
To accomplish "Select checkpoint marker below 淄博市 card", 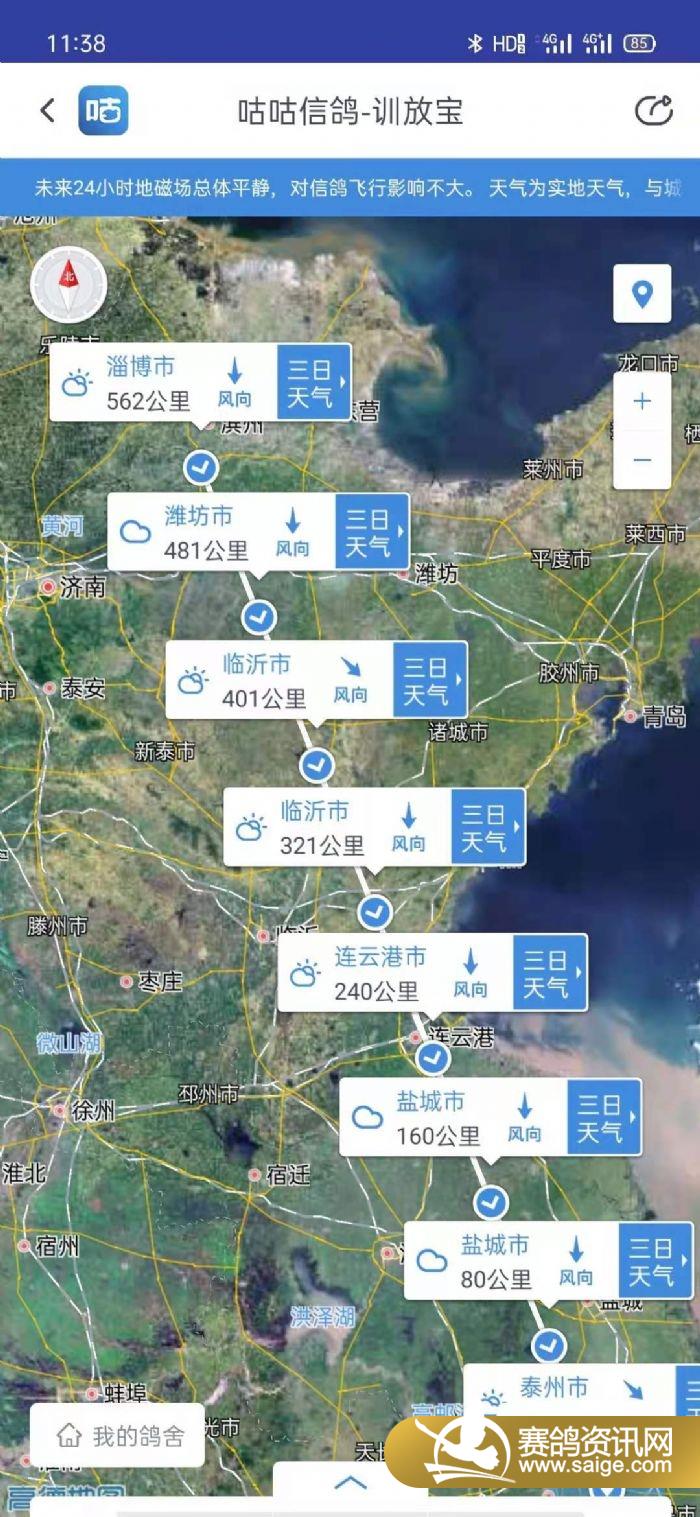I will tap(202, 467).
